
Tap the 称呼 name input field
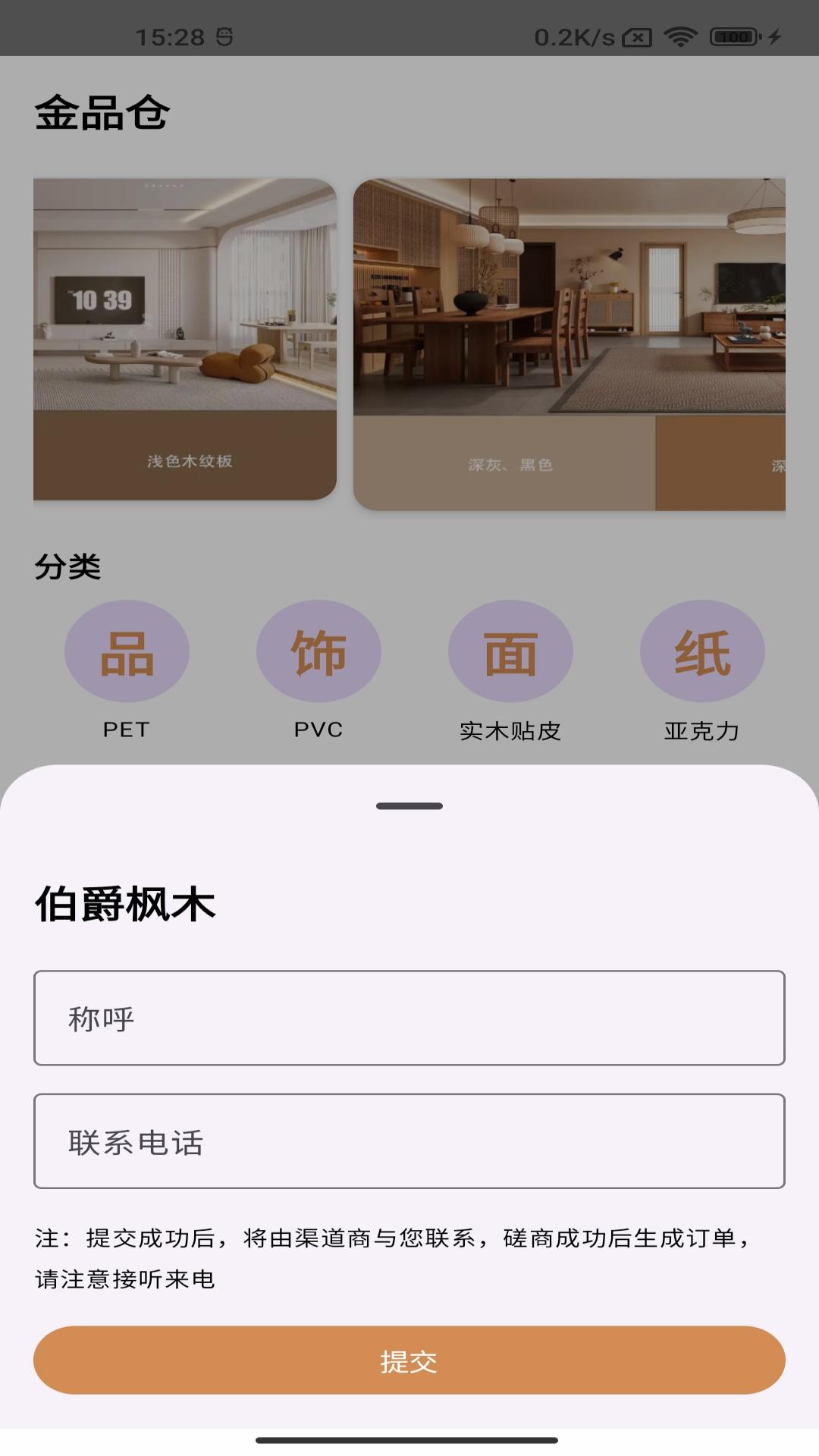[409, 1018]
